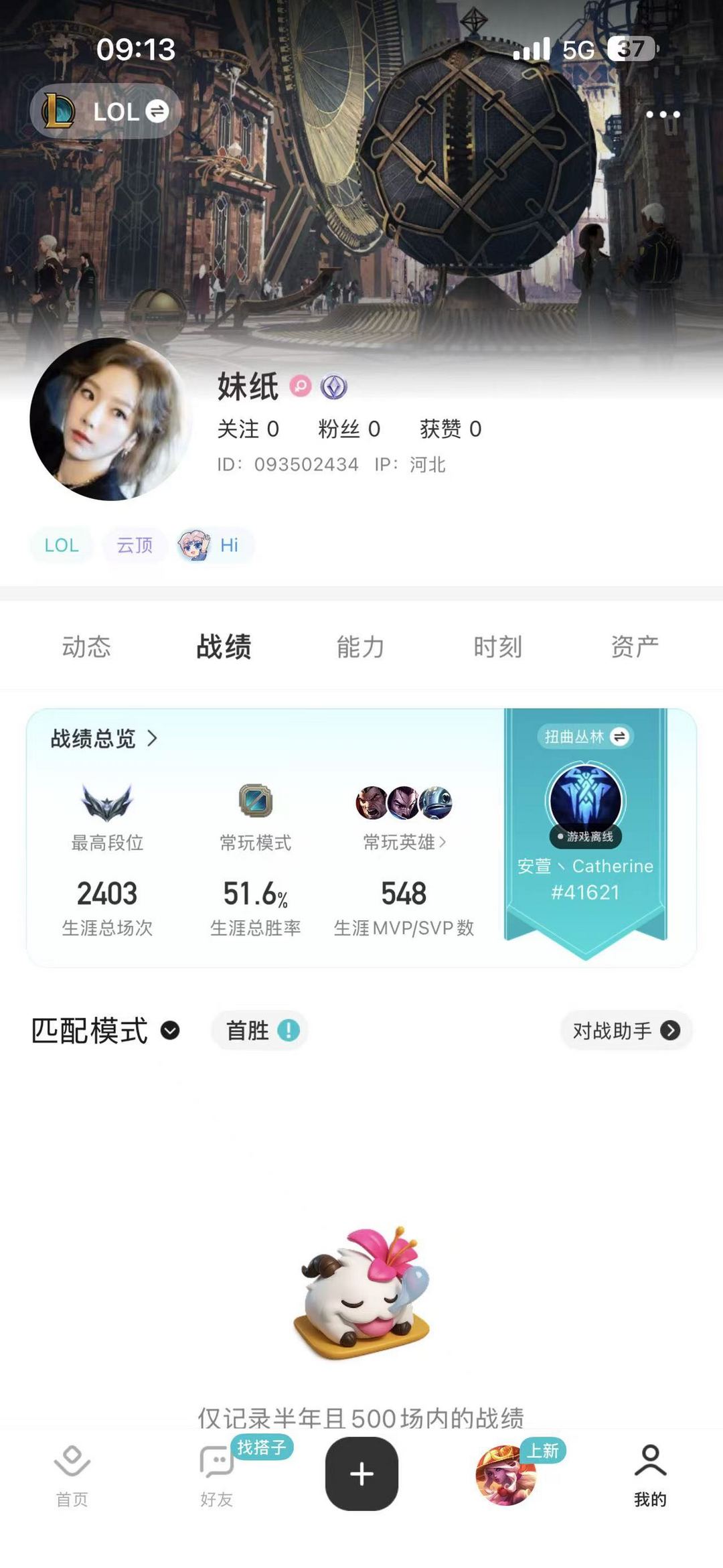Switch to the 动态 tab
The height and width of the screenshot is (1568, 723).
(86, 647)
